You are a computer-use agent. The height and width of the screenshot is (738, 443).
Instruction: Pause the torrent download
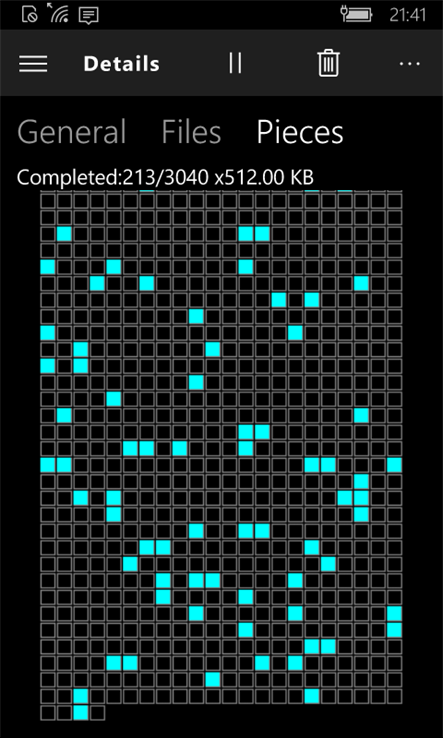coord(235,63)
